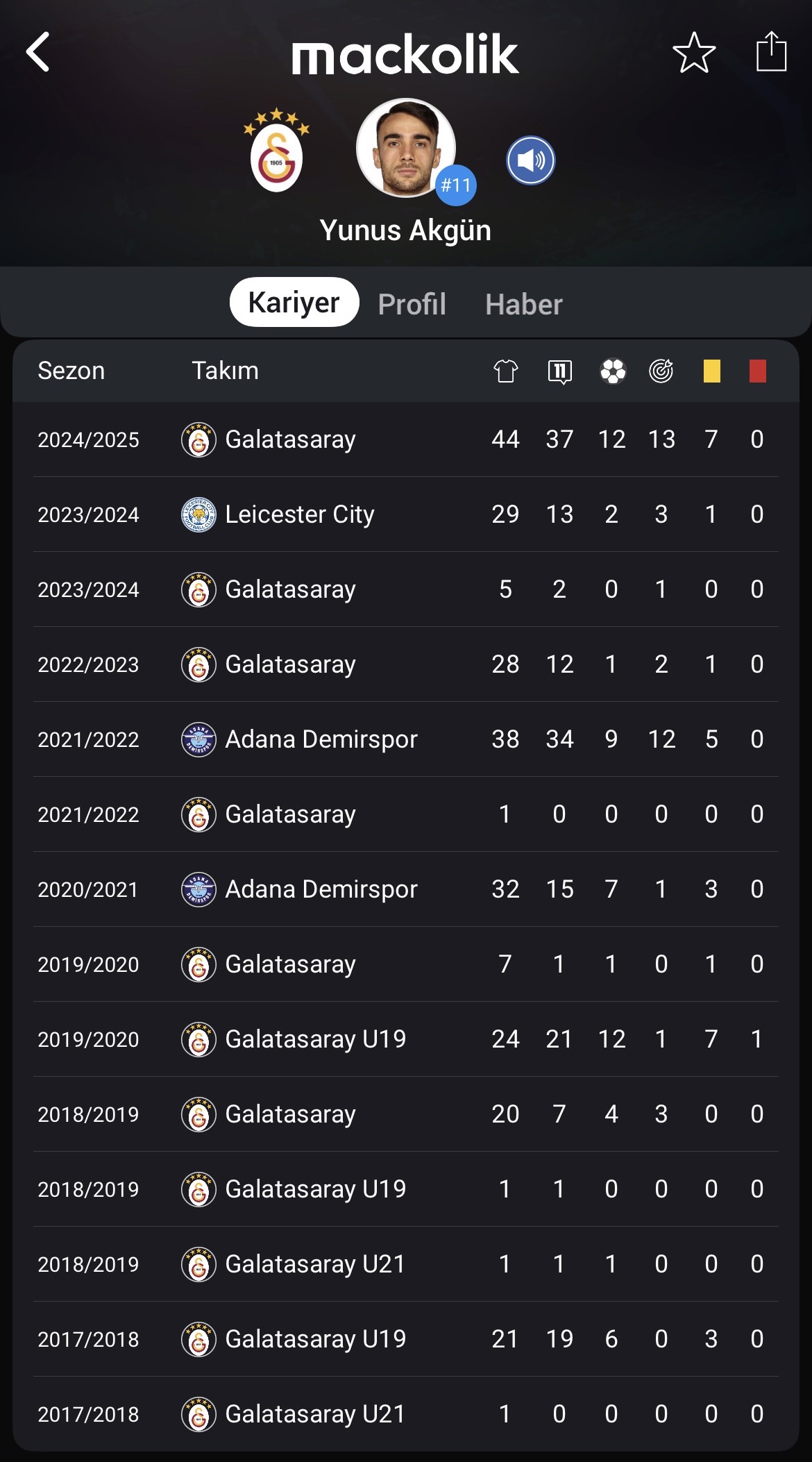Open the 2020/2021 Adana Demirspor row
Image resolution: width=812 pixels, height=1462 pixels.
click(406, 889)
